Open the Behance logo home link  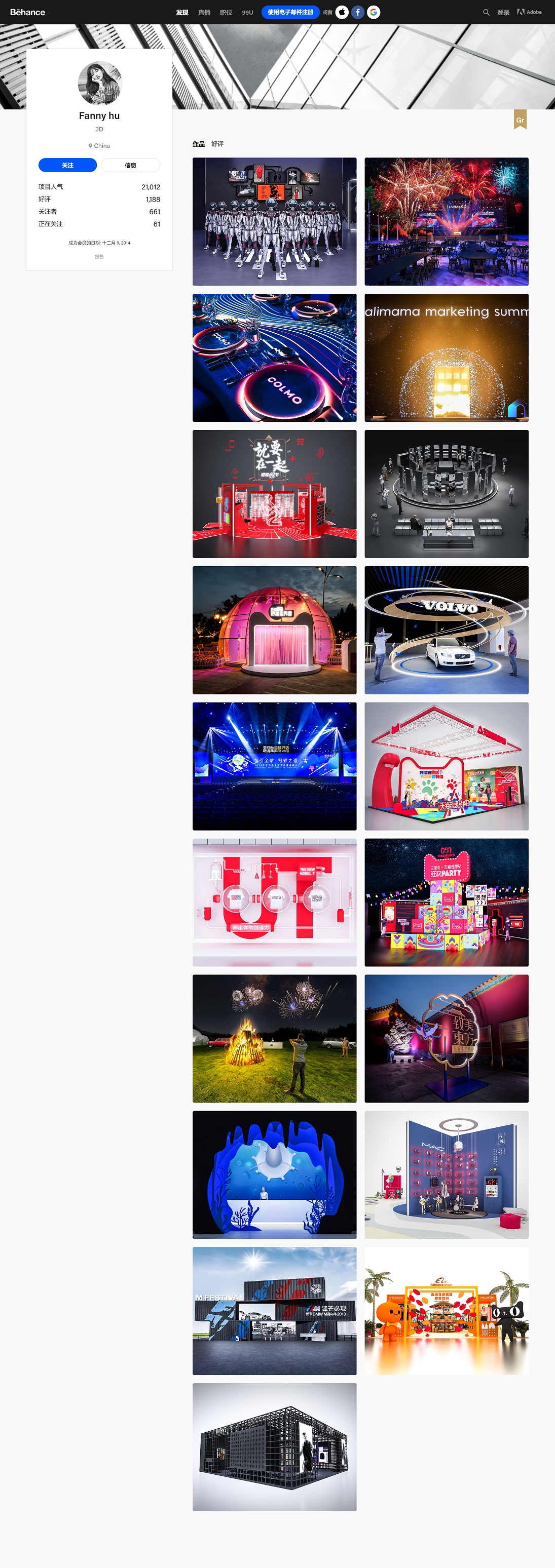coord(27,12)
